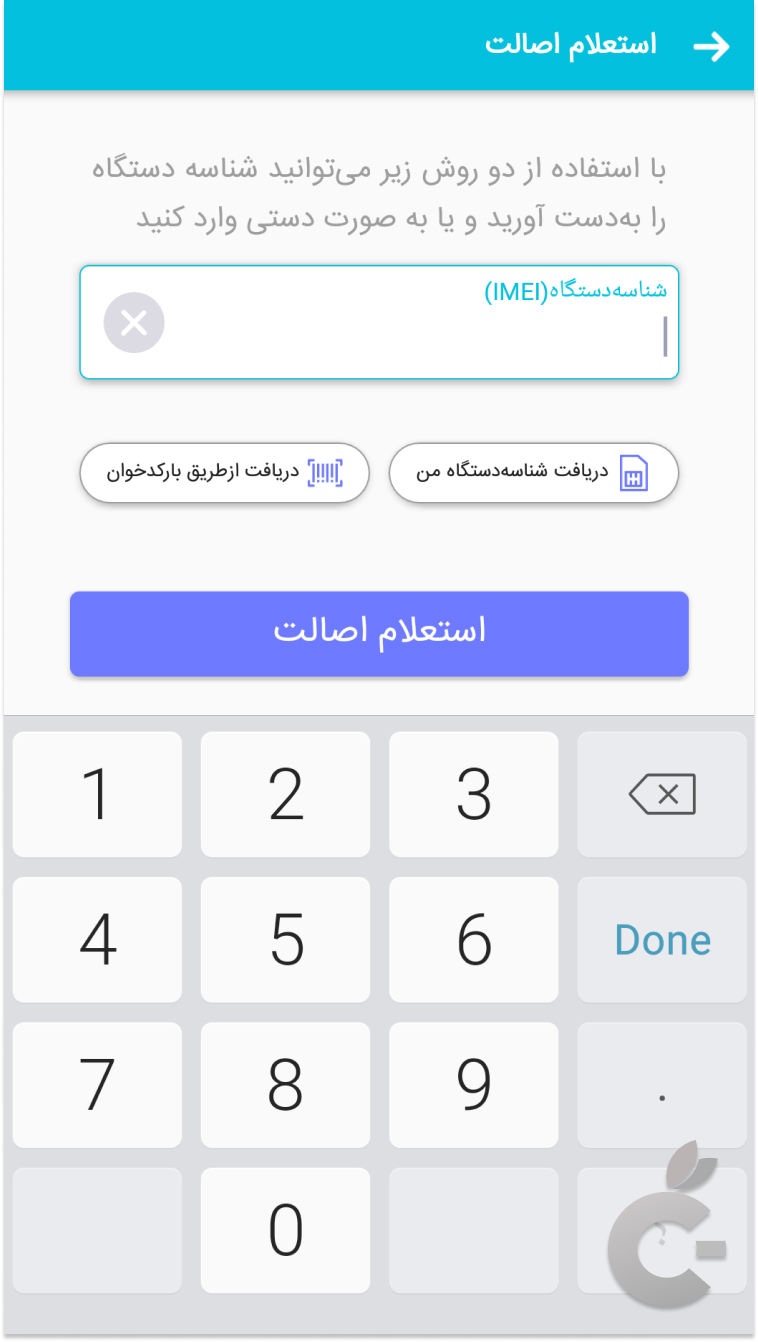Select دریافت شناسه‌دستگاه من option
Screen dimensions: 758x1342
[x=533, y=472]
